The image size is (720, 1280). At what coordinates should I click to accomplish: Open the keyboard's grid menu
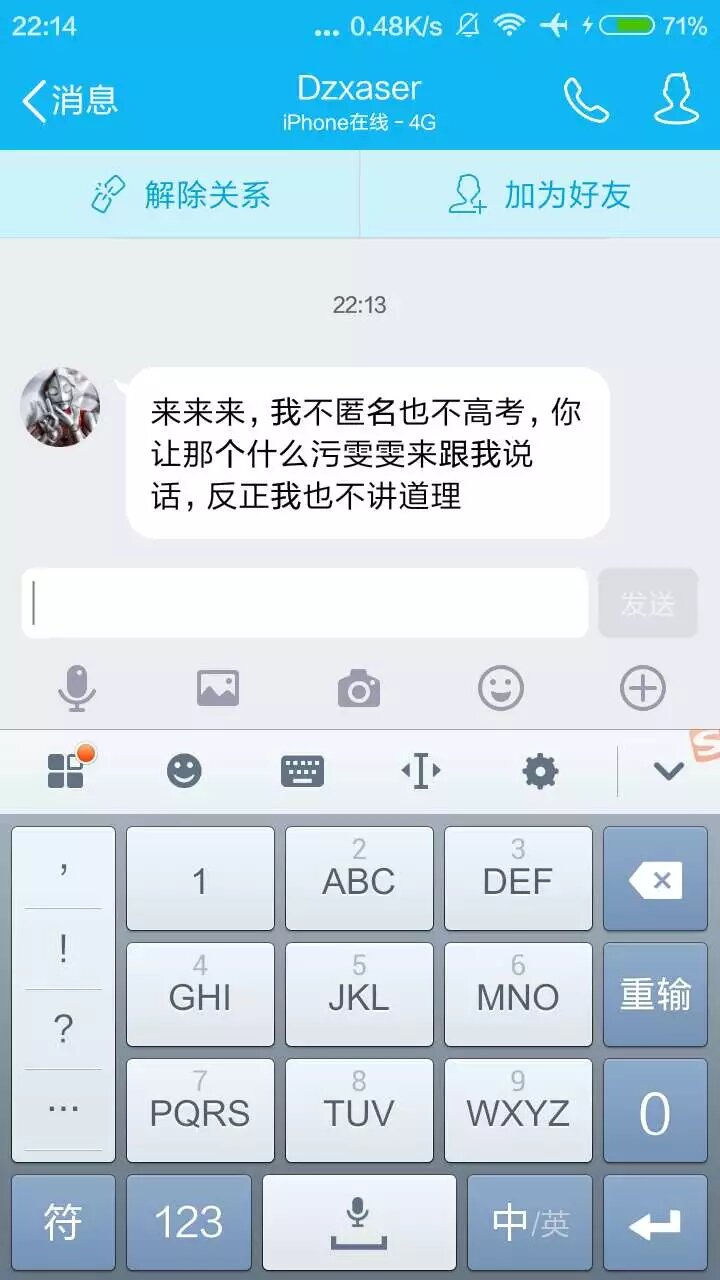point(67,770)
